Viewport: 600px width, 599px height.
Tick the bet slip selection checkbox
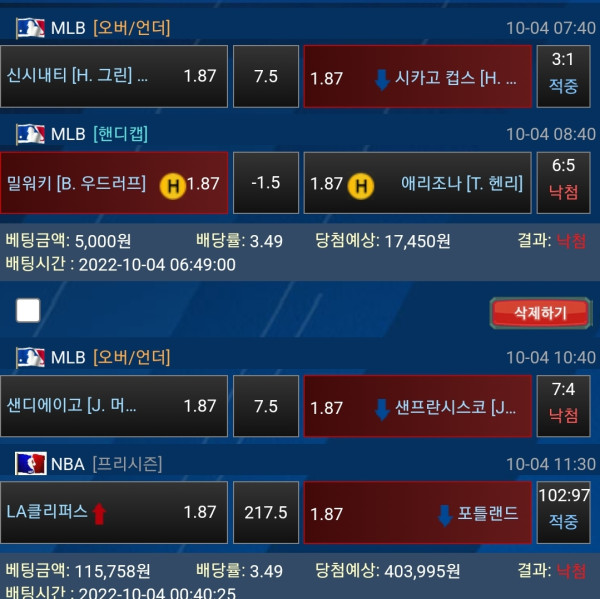[28, 311]
